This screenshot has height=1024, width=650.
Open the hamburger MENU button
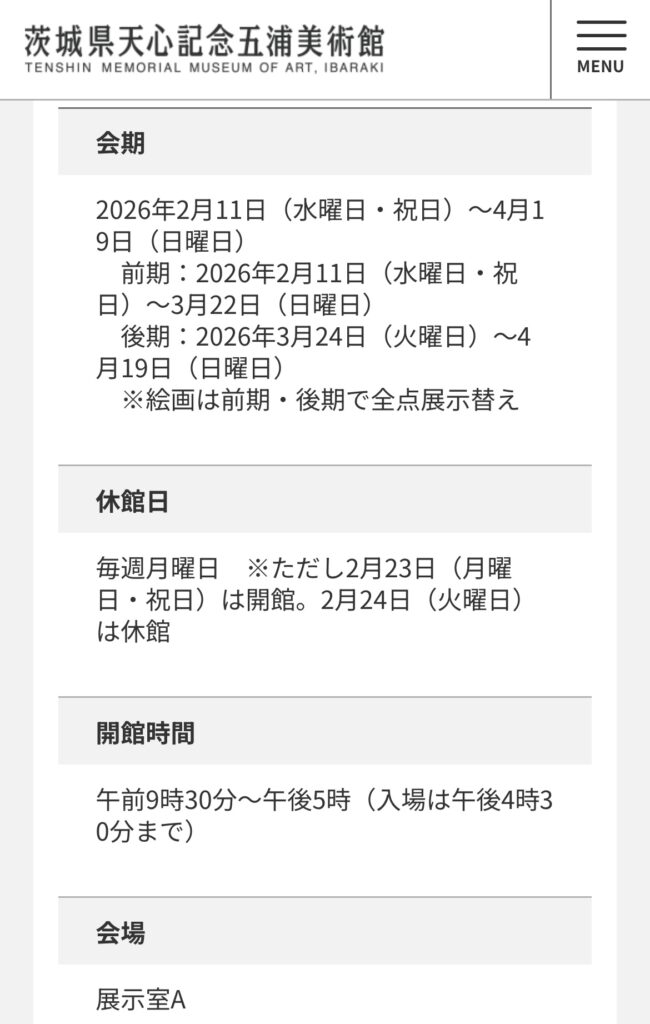pyautogui.click(x=600, y=48)
